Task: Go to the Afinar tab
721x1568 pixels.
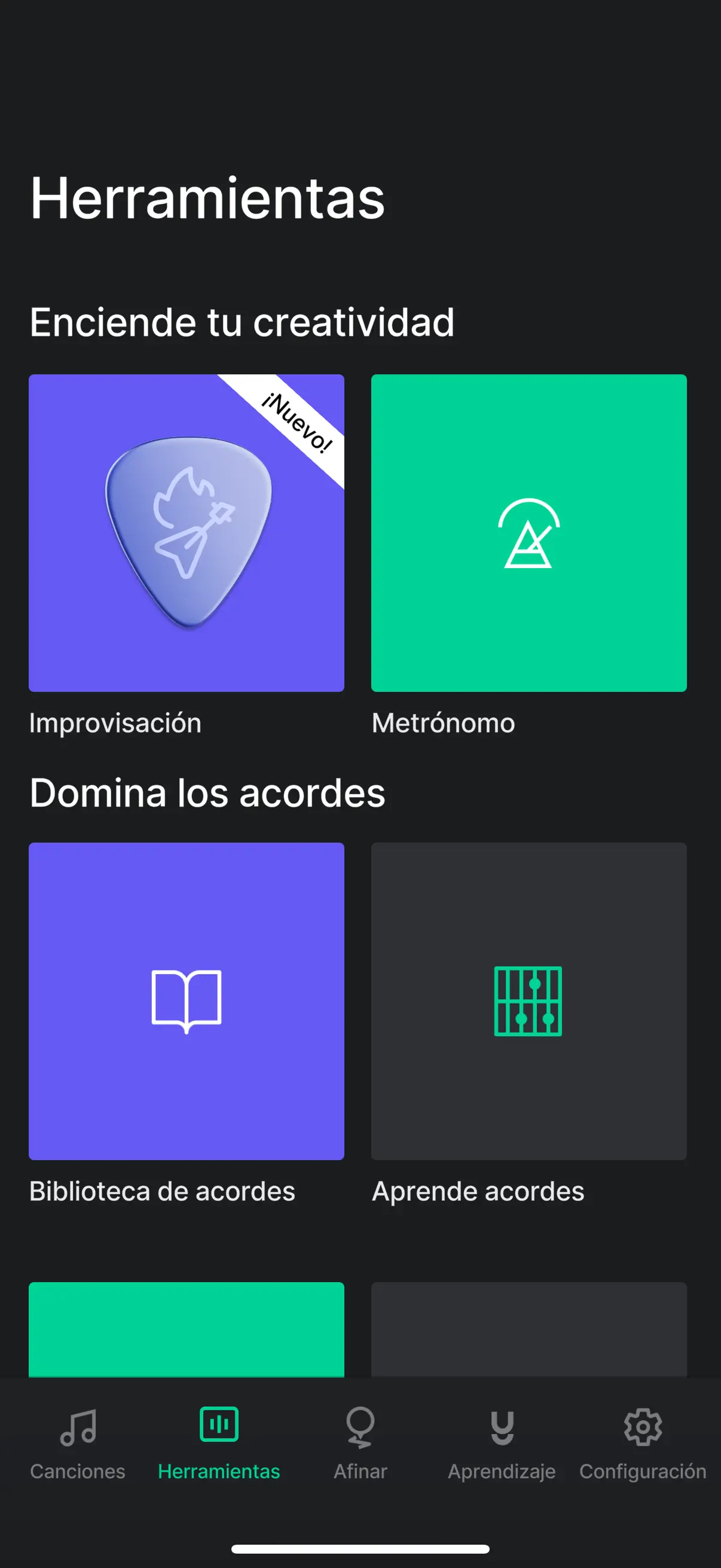Action: pyautogui.click(x=360, y=1442)
